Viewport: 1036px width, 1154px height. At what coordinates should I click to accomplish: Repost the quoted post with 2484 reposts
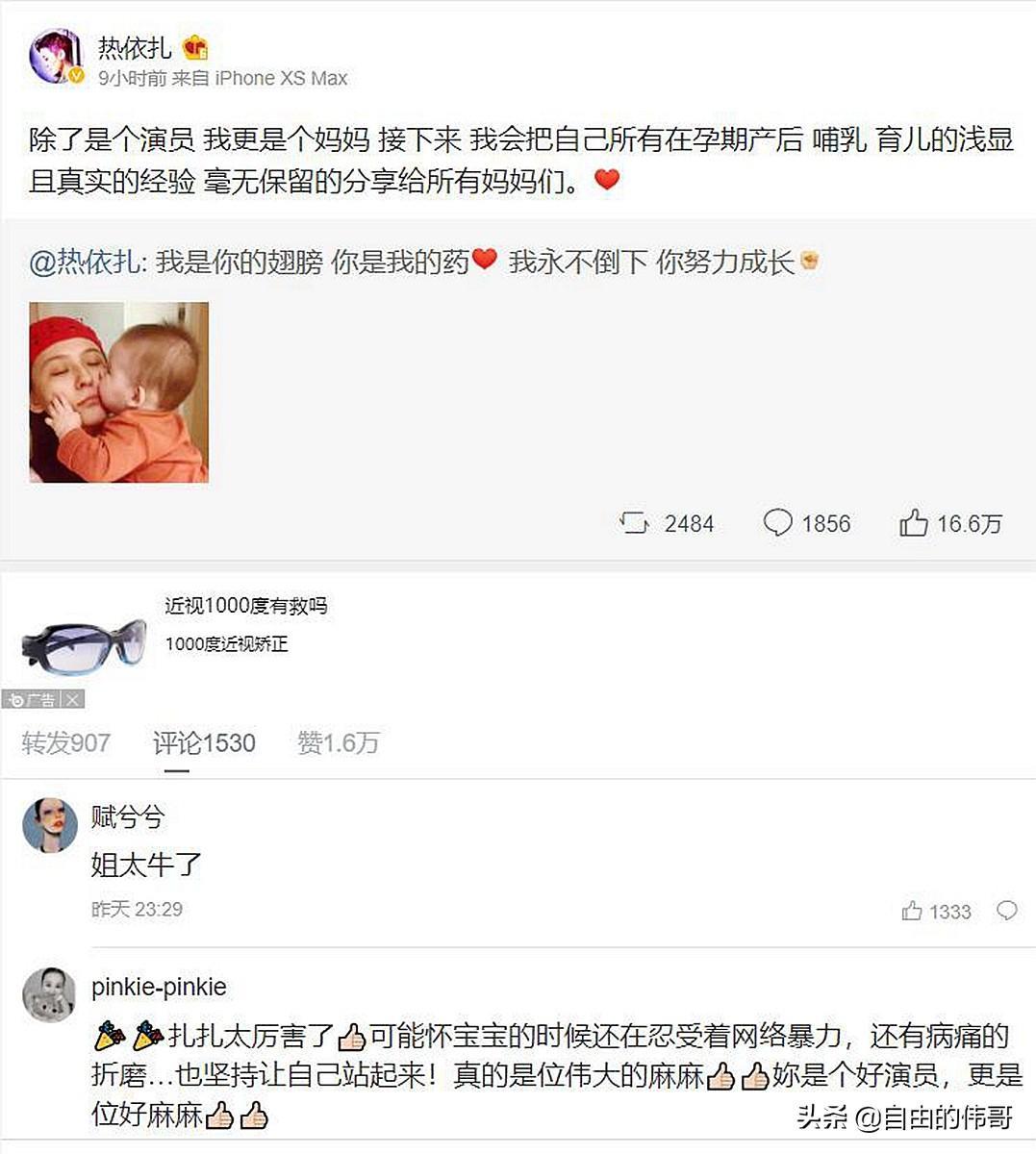667,523
